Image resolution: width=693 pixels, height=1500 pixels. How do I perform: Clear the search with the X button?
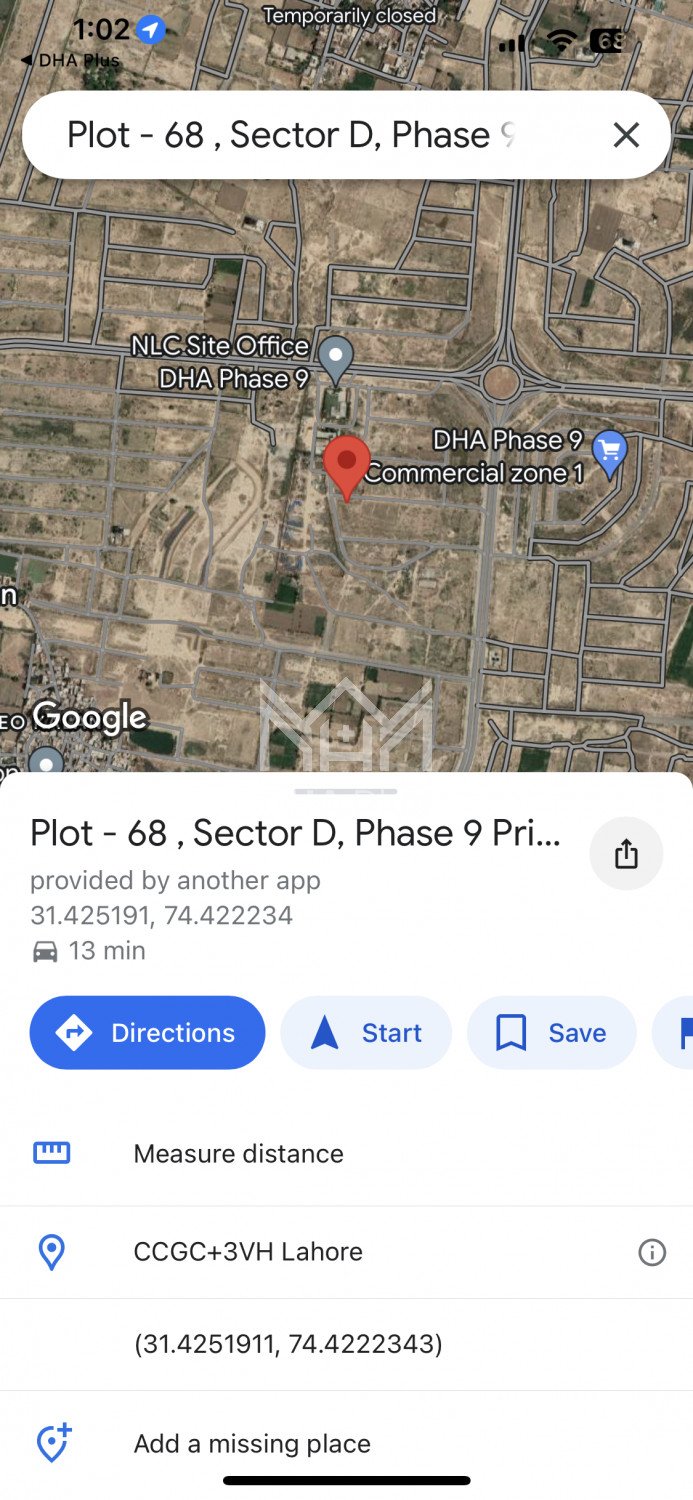(626, 135)
